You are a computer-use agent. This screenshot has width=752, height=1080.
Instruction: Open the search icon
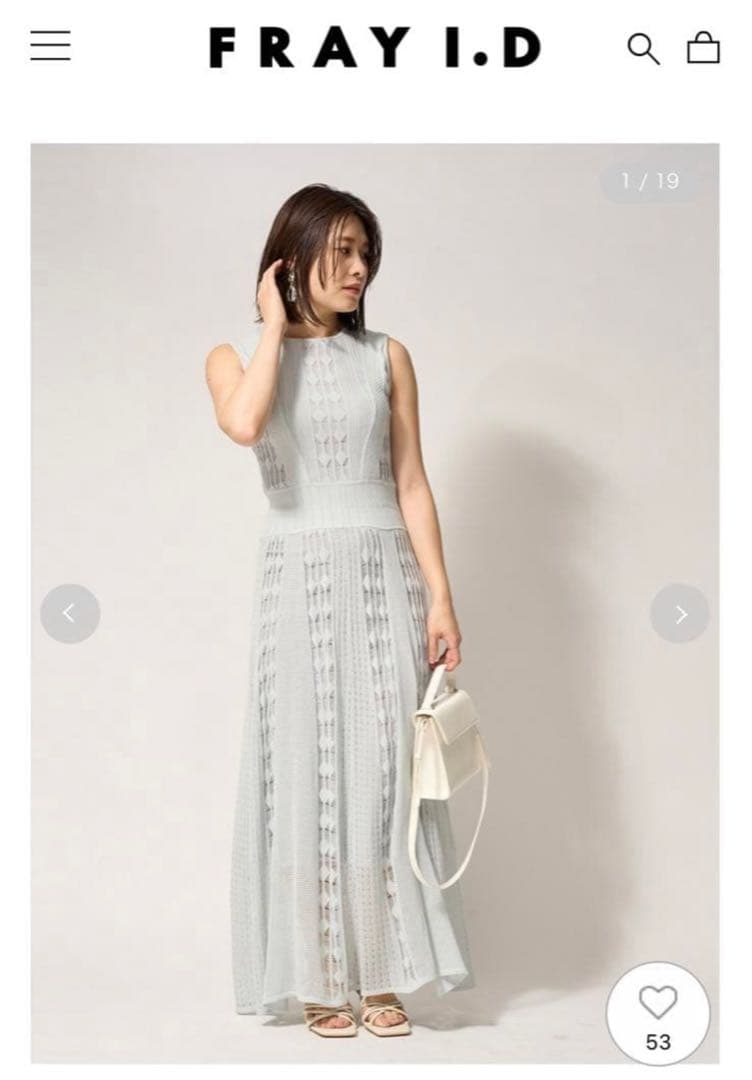coord(643,48)
